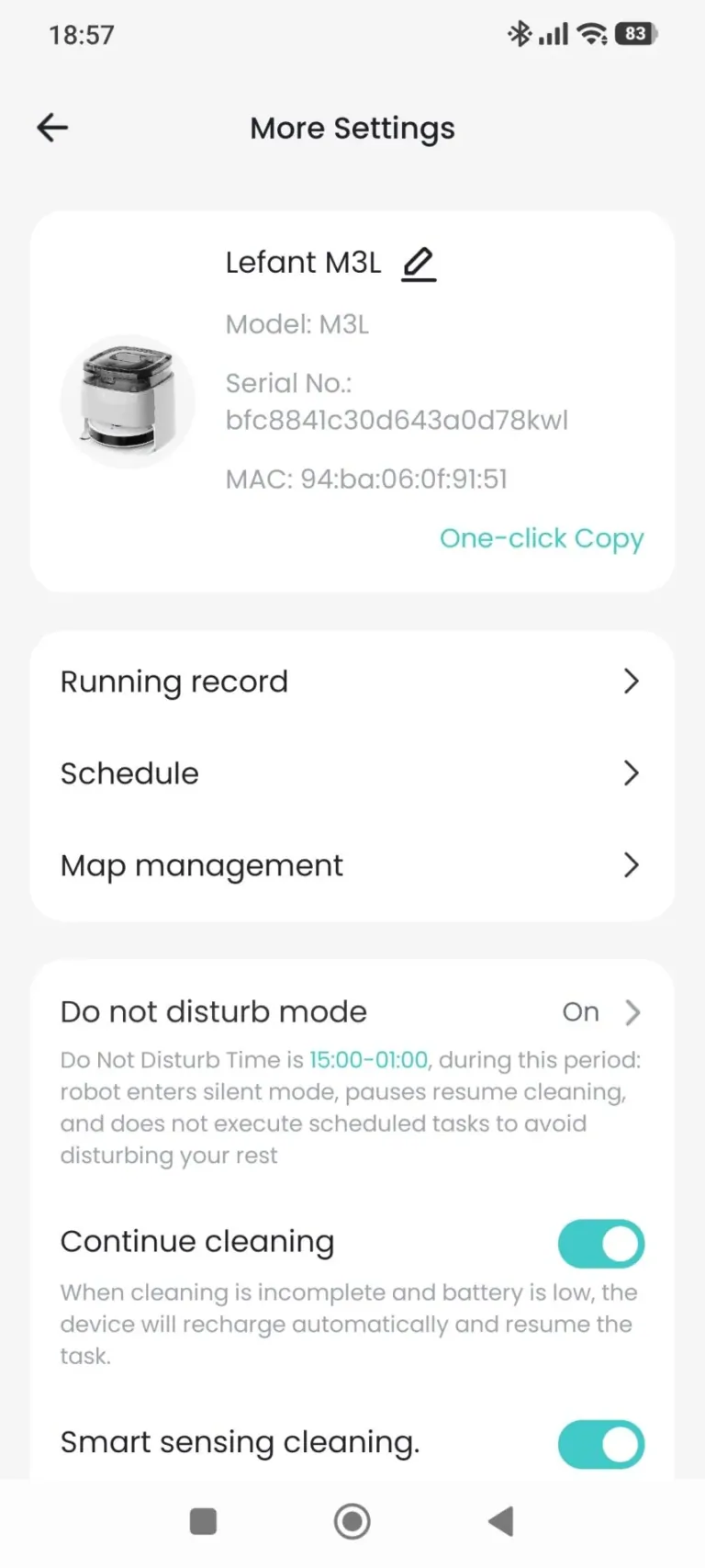705x1568 pixels.
Task: Tap One-click Copy for device info
Action: pos(541,538)
